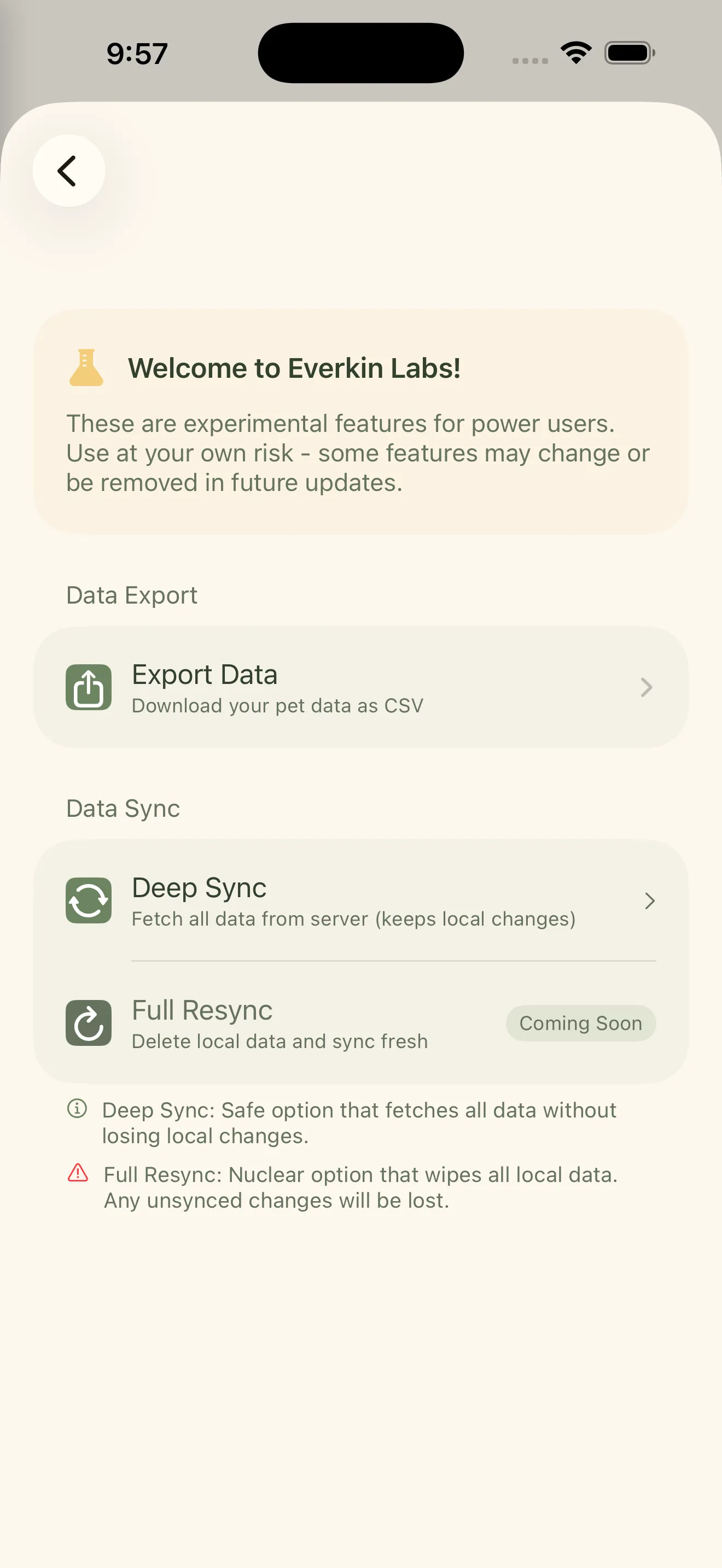Tap the Data Sync section header
Image resolution: width=722 pixels, height=1568 pixels.
(123, 808)
